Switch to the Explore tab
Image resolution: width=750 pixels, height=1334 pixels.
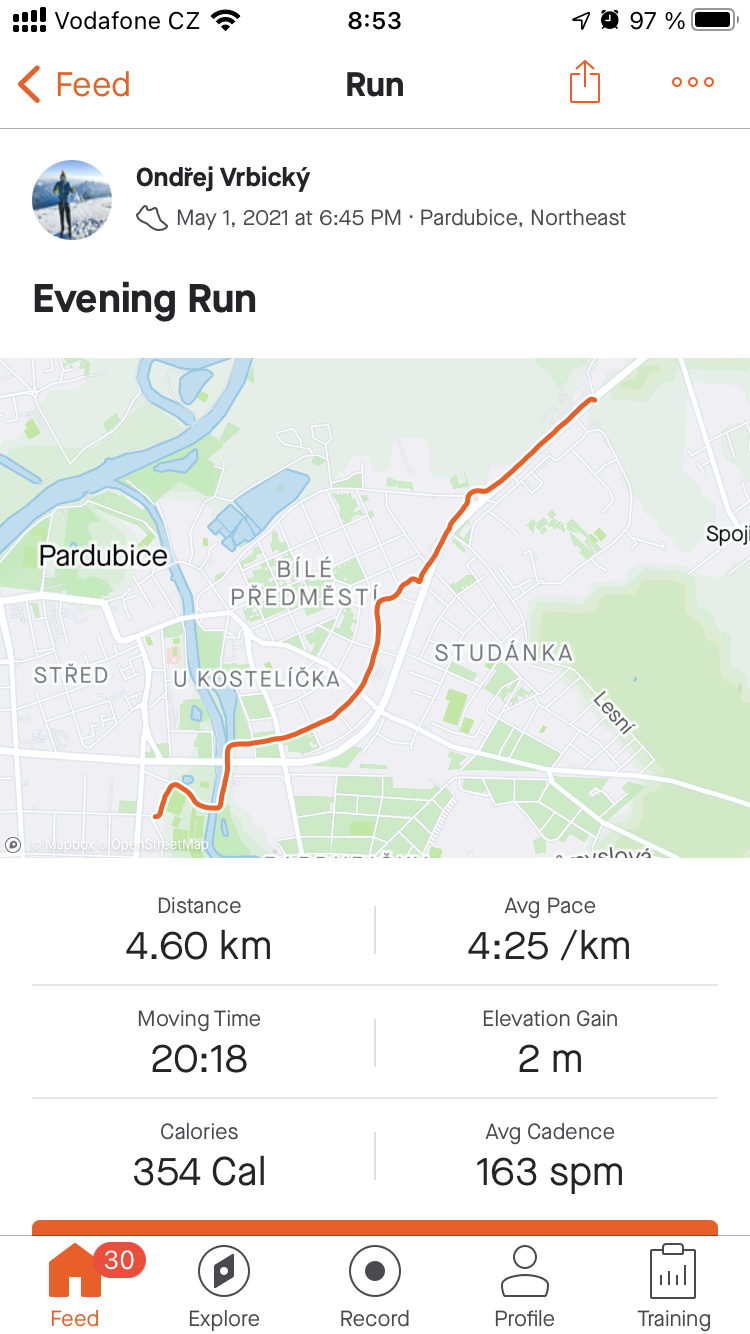click(x=224, y=1287)
